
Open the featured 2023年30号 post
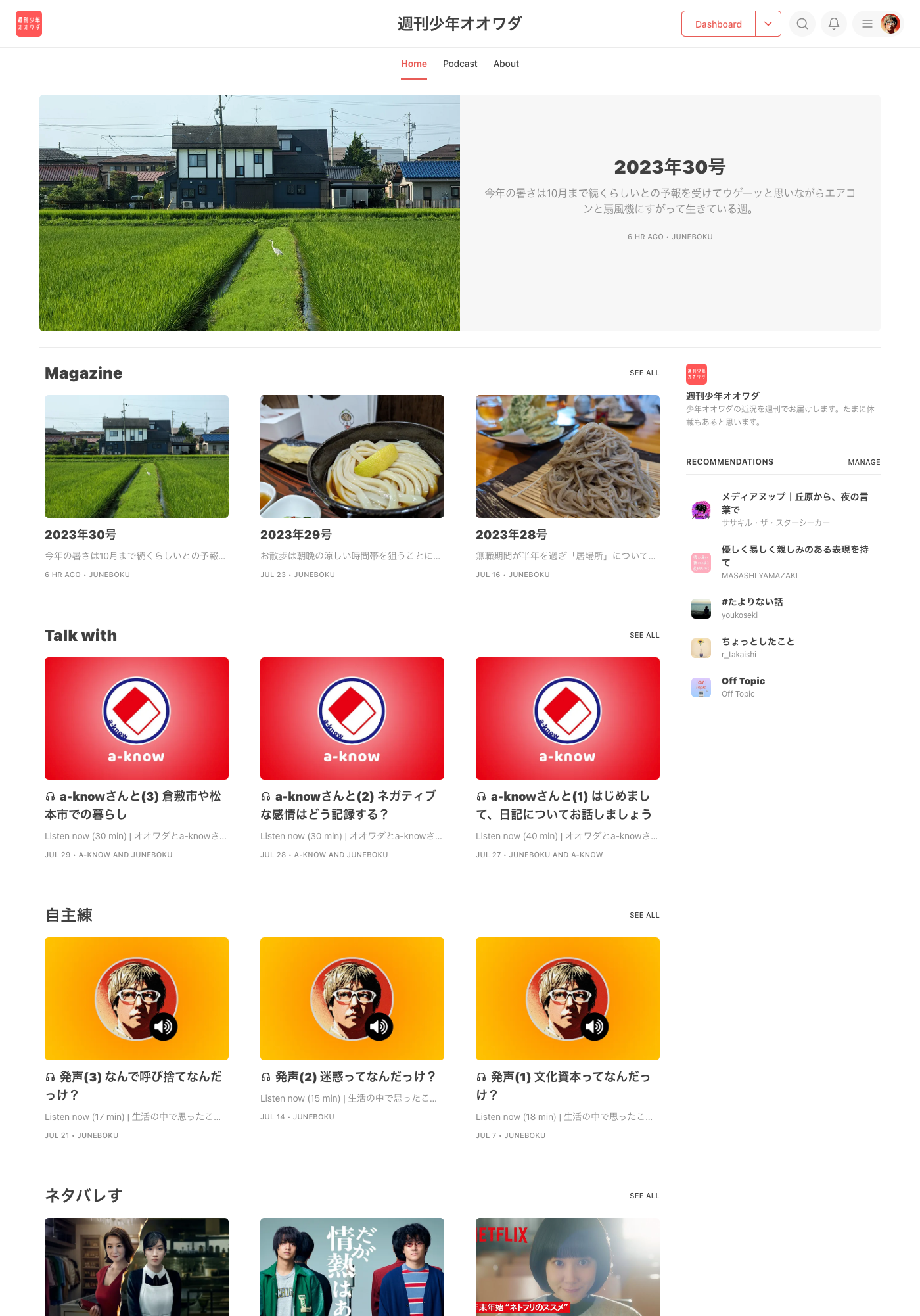click(x=669, y=167)
